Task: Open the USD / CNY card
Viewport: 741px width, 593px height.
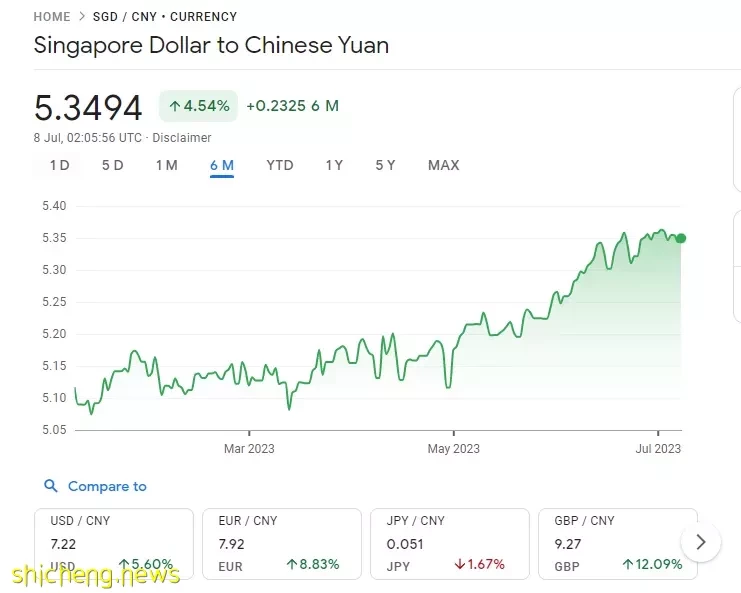Action: [113, 543]
